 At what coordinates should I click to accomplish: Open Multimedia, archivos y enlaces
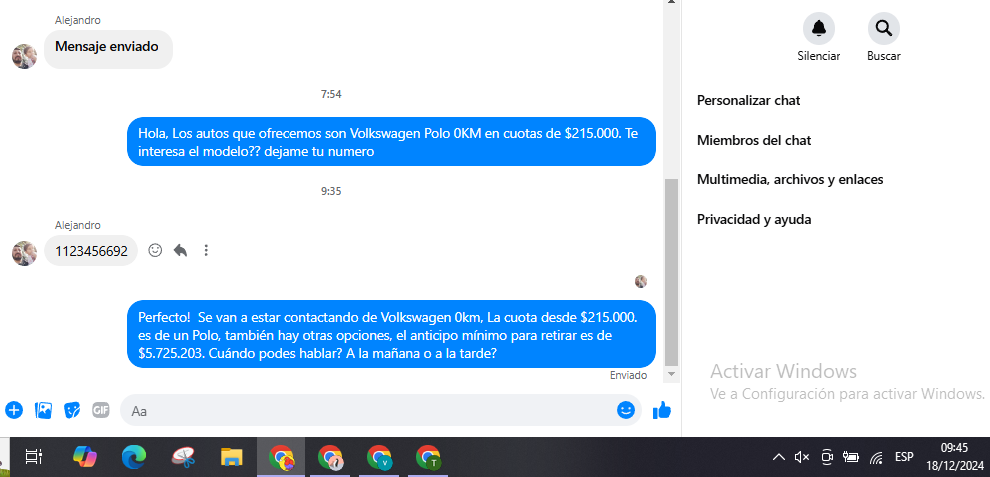tap(789, 180)
